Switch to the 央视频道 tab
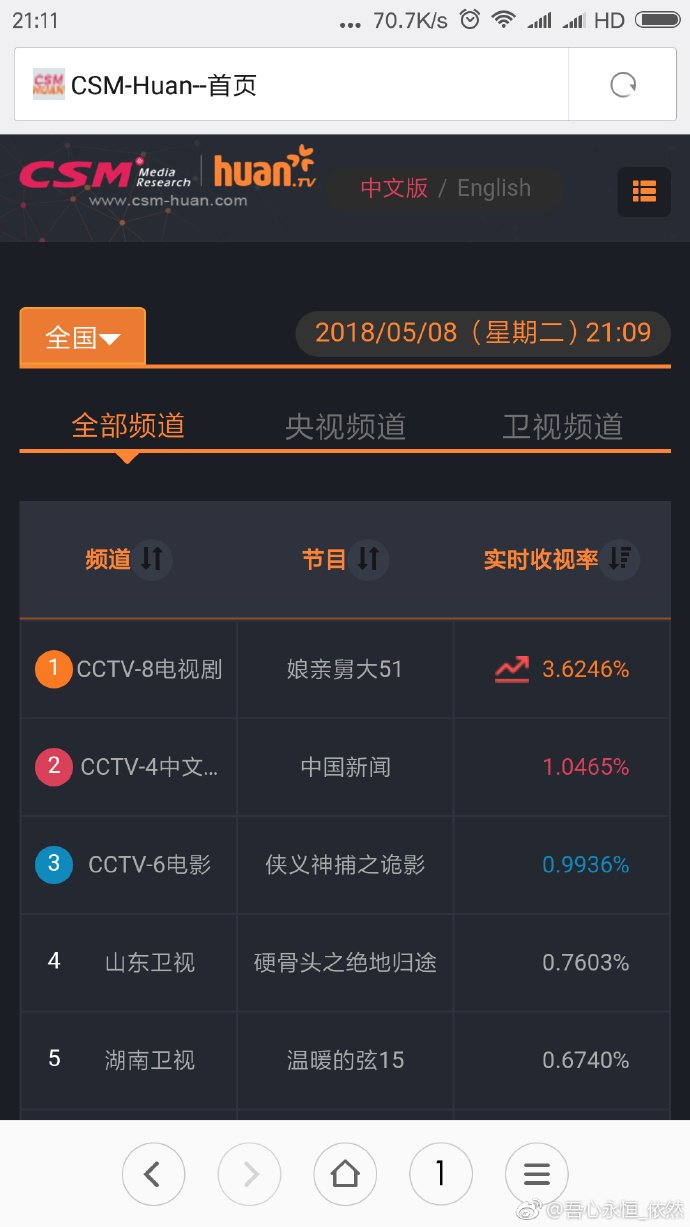690x1227 pixels. tap(345, 427)
